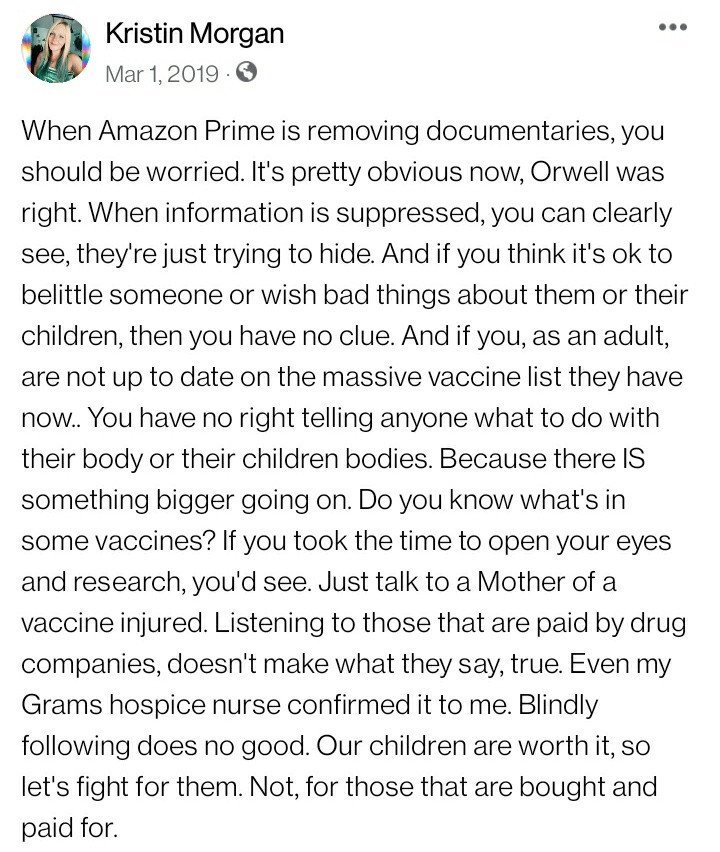Tap the name Kristin Morgan
This screenshot has height=852, width=720.
click(194, 33)
